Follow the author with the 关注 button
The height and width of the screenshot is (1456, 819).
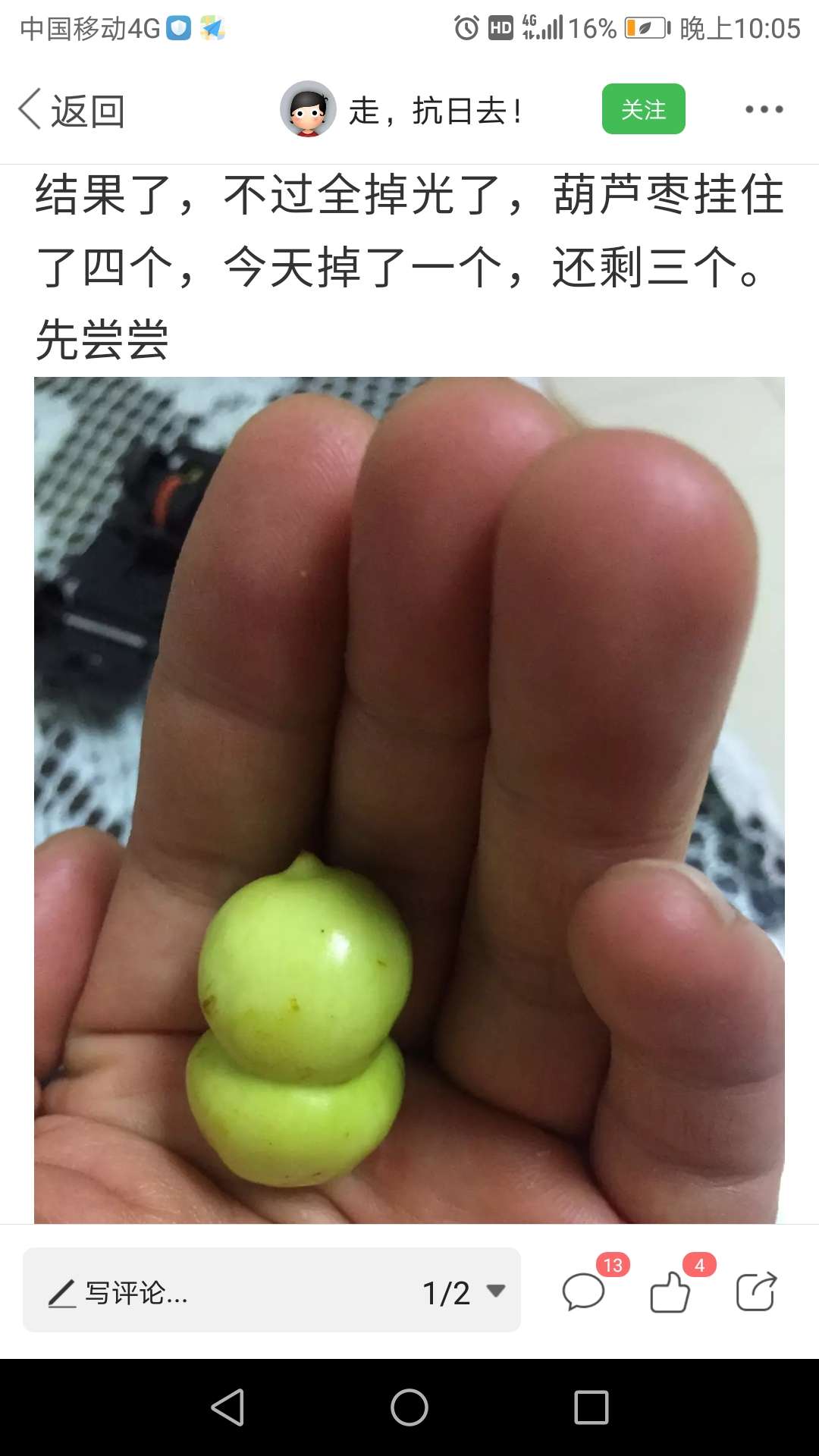[644, 109]
